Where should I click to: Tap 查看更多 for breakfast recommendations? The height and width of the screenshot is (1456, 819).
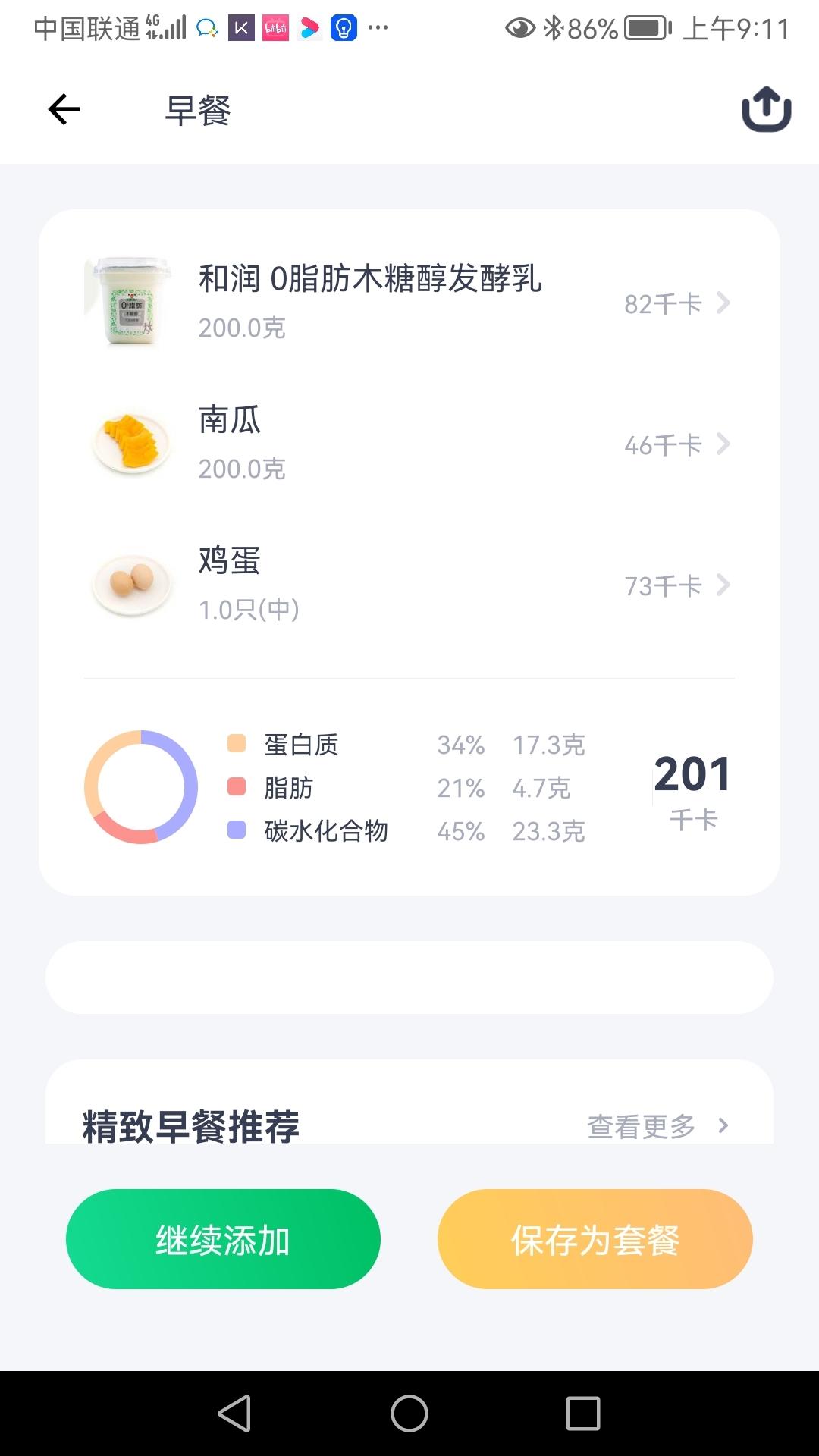pos(657,1127)
